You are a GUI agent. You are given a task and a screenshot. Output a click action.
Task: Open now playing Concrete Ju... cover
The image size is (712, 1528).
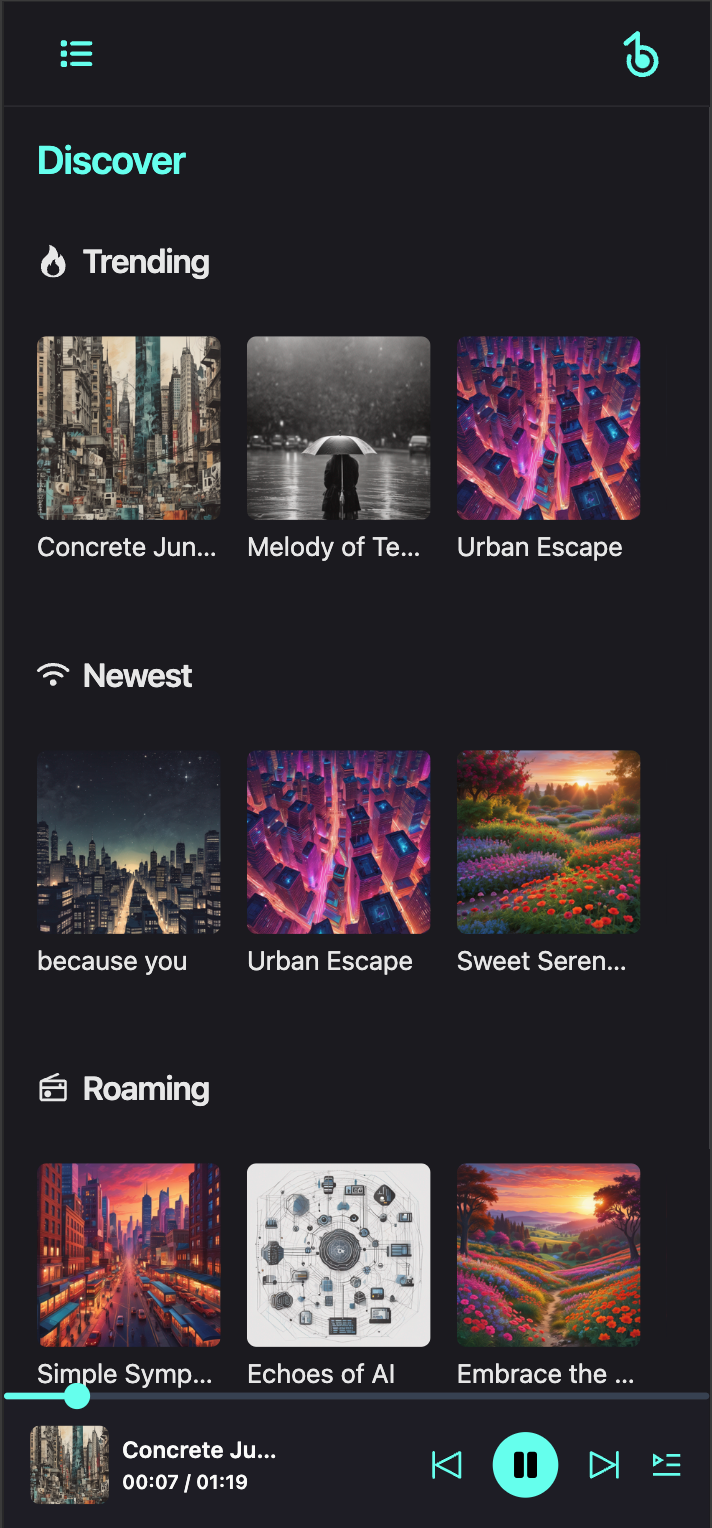70,1465
